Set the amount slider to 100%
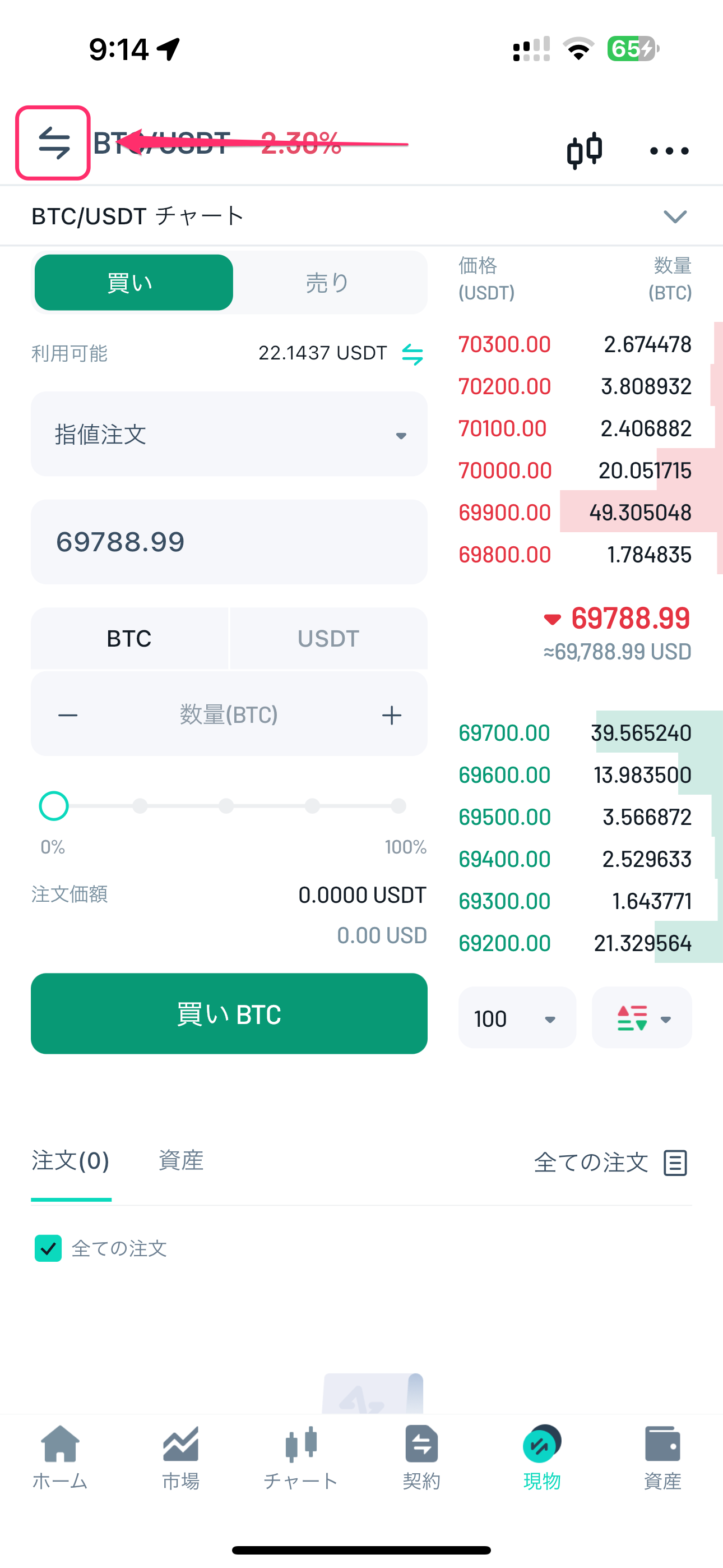This screenshot has height=1568, width=723. 398,806
